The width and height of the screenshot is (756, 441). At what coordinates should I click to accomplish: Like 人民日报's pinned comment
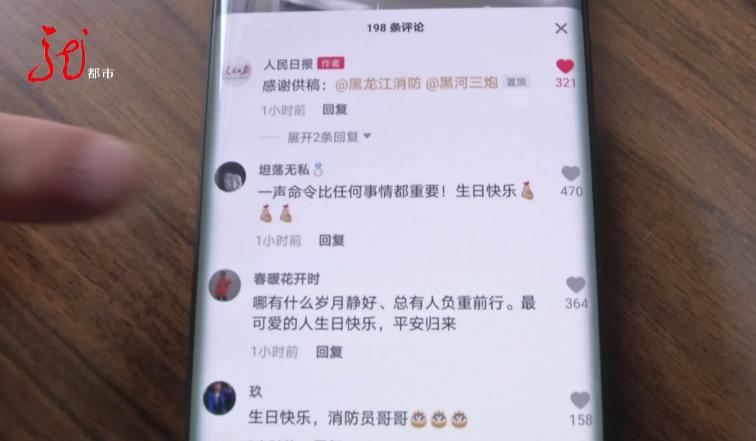pyautogui.click(x=565, y=67)
